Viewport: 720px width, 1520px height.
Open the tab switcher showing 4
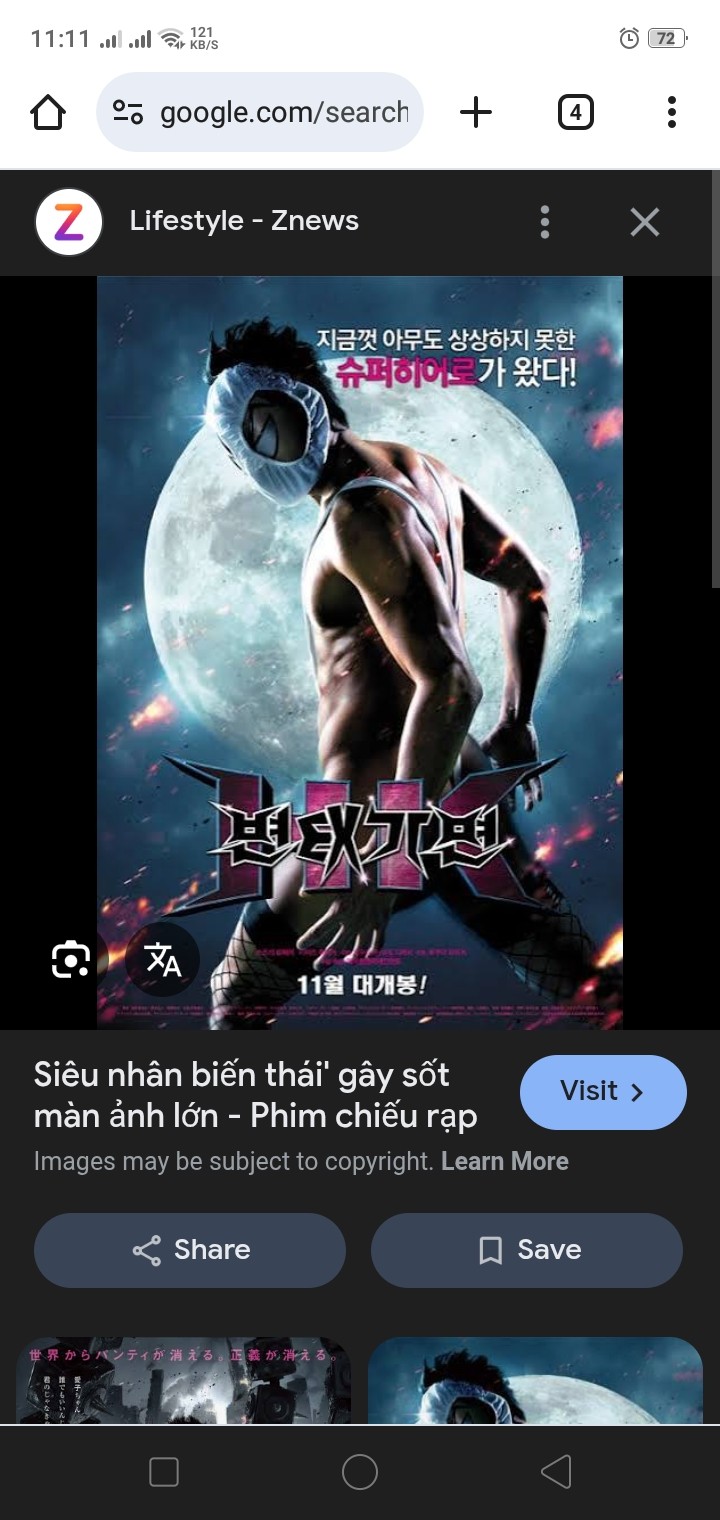(x=575, y=112)
